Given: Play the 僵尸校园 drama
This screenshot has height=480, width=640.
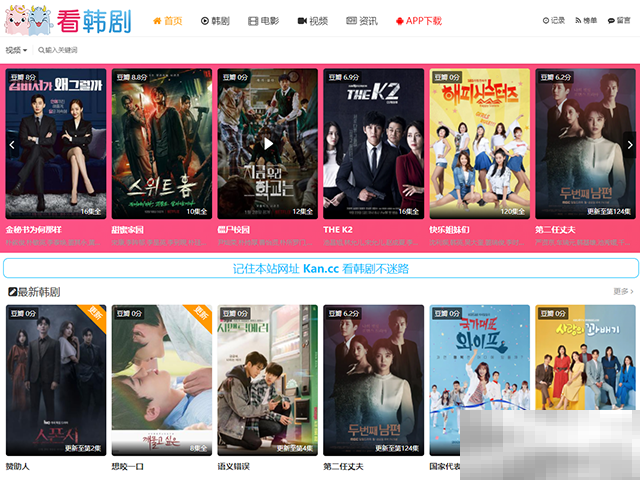Looking at the screenshot, I should pyautogui.click(x=266, y=143).
